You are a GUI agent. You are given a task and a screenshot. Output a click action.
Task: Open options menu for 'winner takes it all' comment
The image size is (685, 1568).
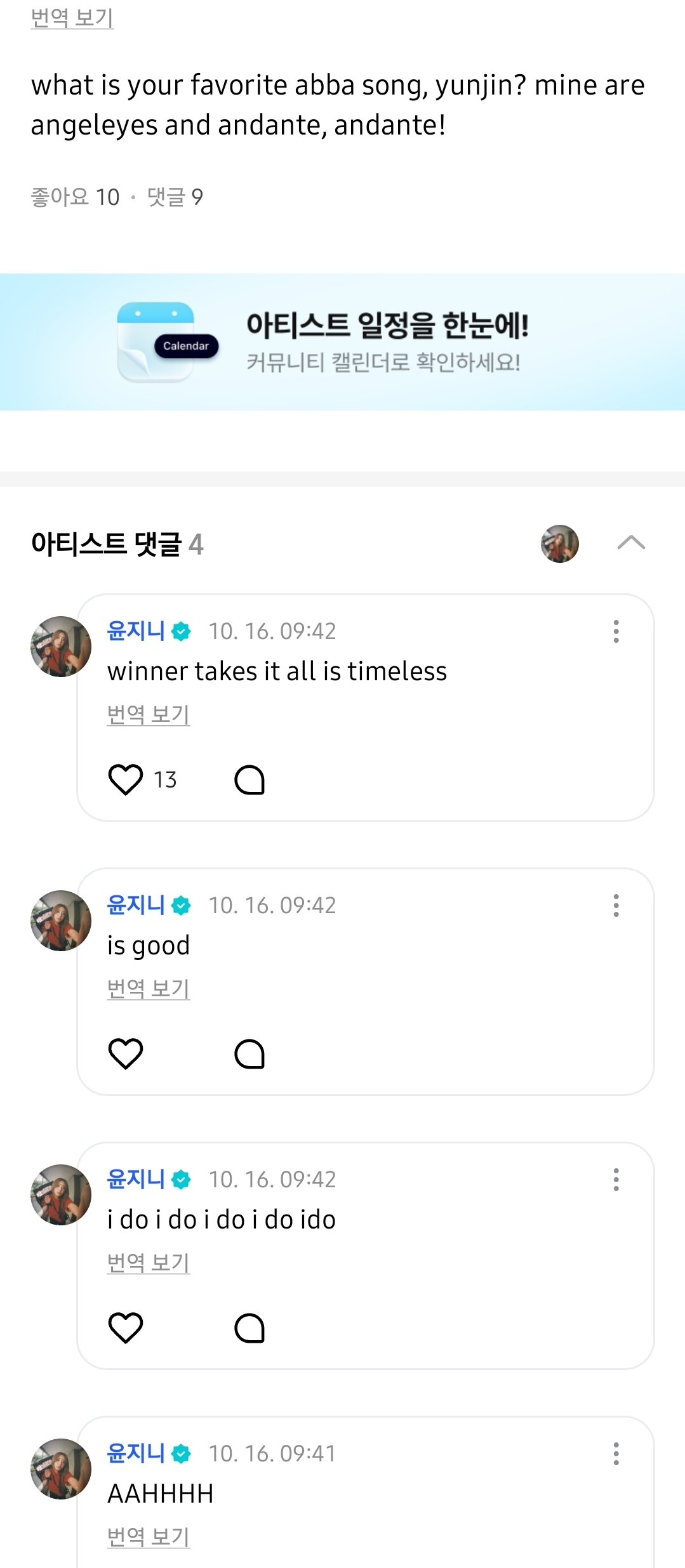[616, 631]
